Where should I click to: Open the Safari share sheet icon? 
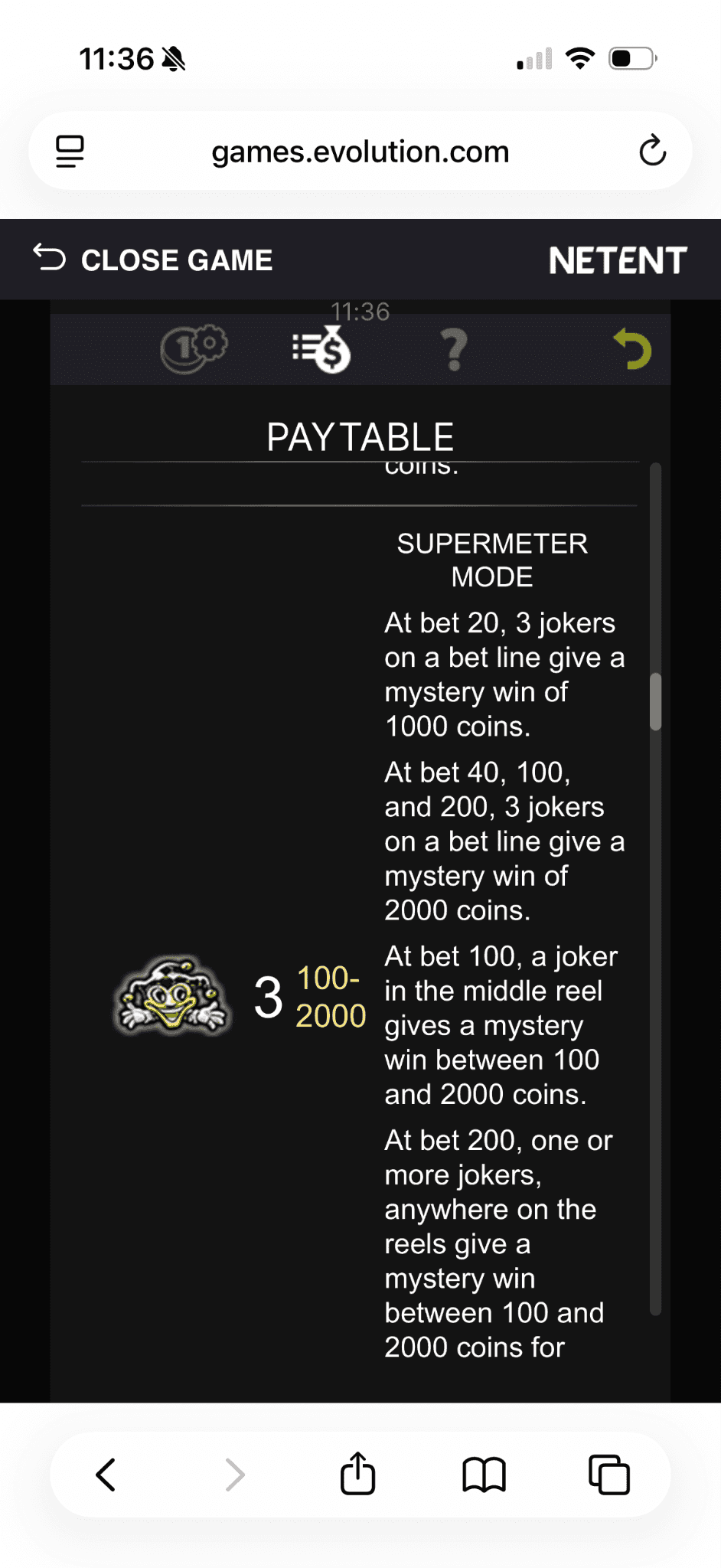coord(357,1474)
